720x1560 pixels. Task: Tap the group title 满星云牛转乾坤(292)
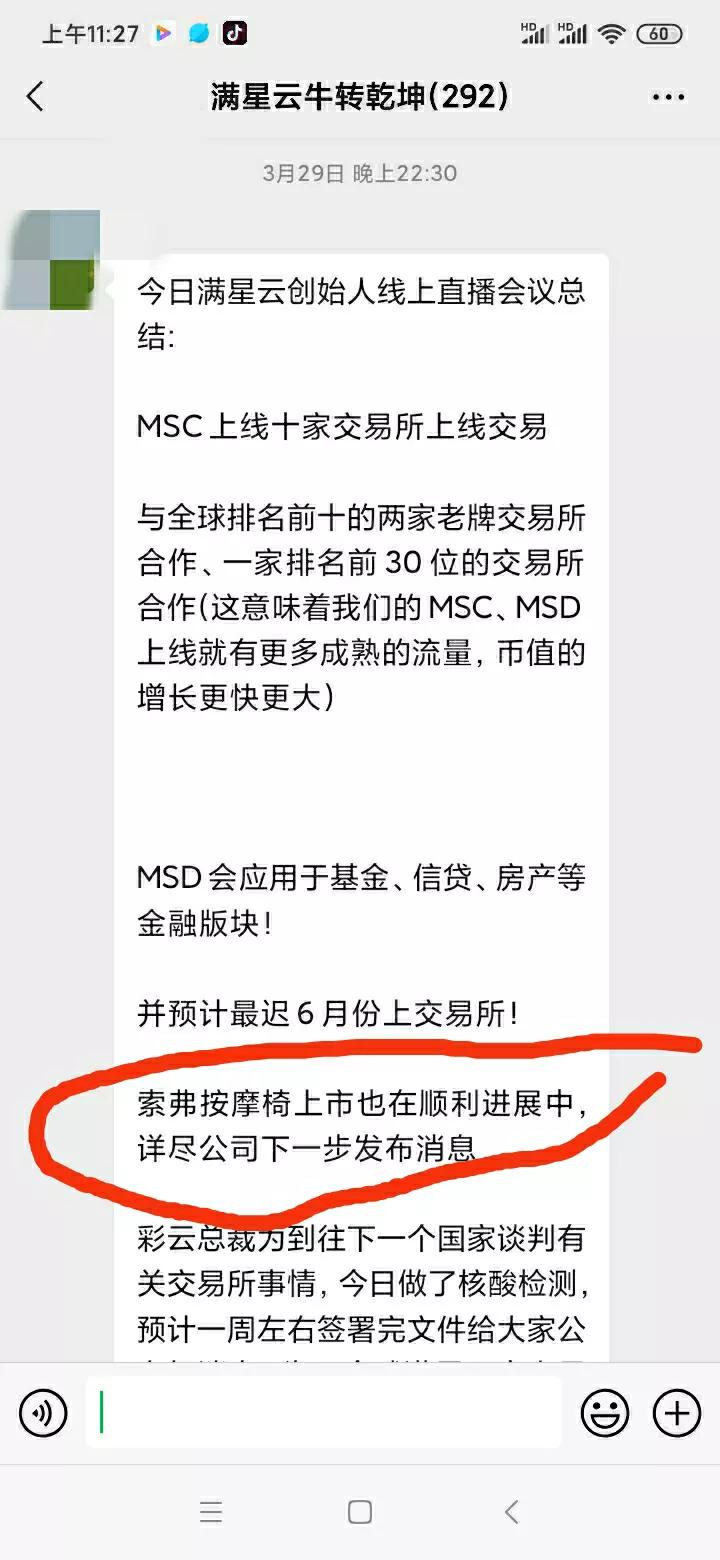358,96
